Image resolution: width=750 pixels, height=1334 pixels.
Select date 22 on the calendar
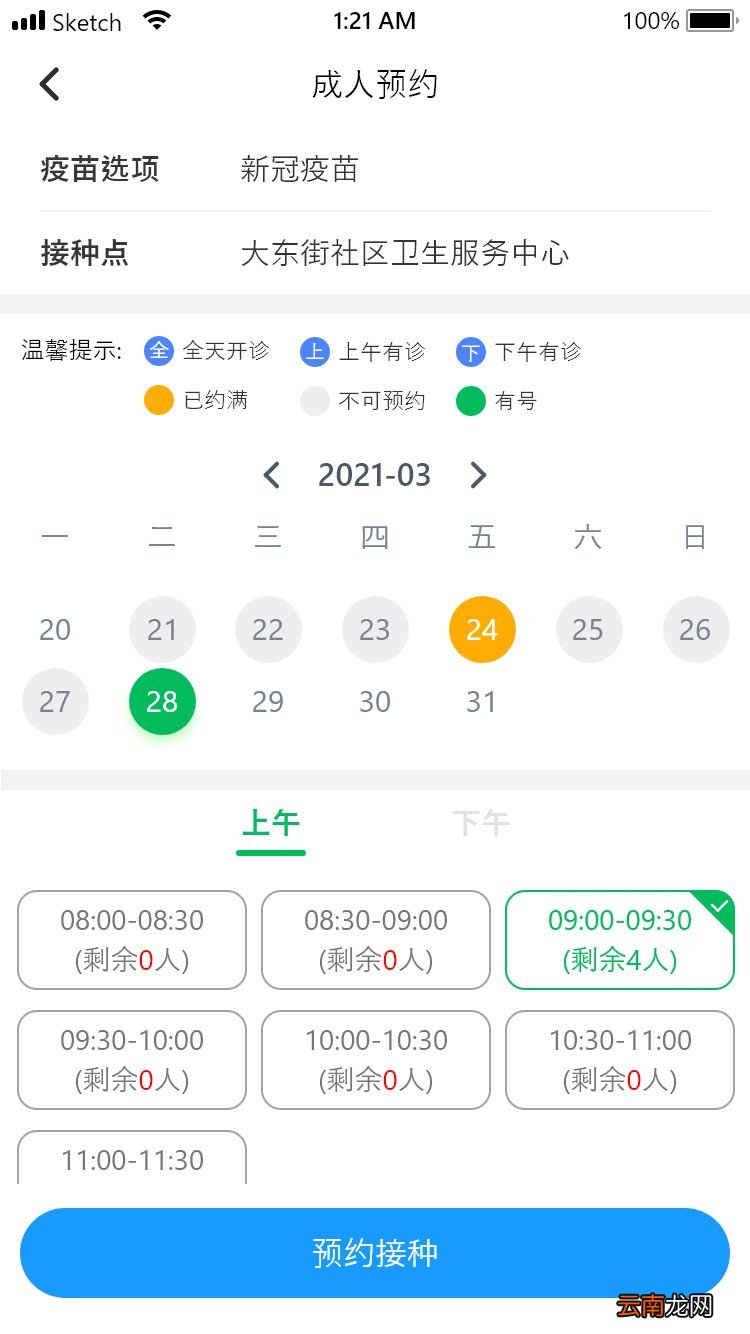(x=268, y=629)
